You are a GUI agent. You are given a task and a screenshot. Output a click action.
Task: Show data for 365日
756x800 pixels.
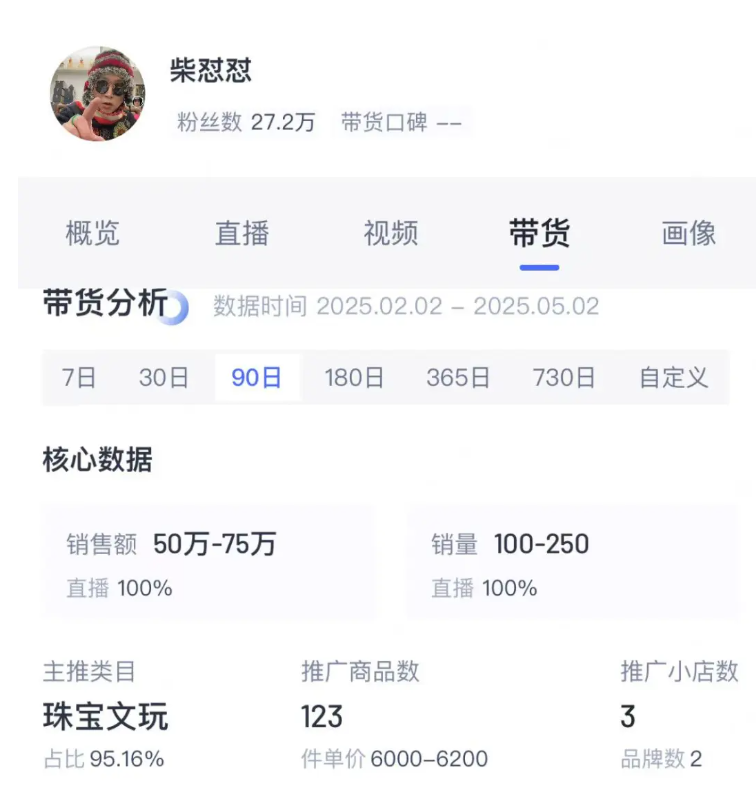pos(458,377)
